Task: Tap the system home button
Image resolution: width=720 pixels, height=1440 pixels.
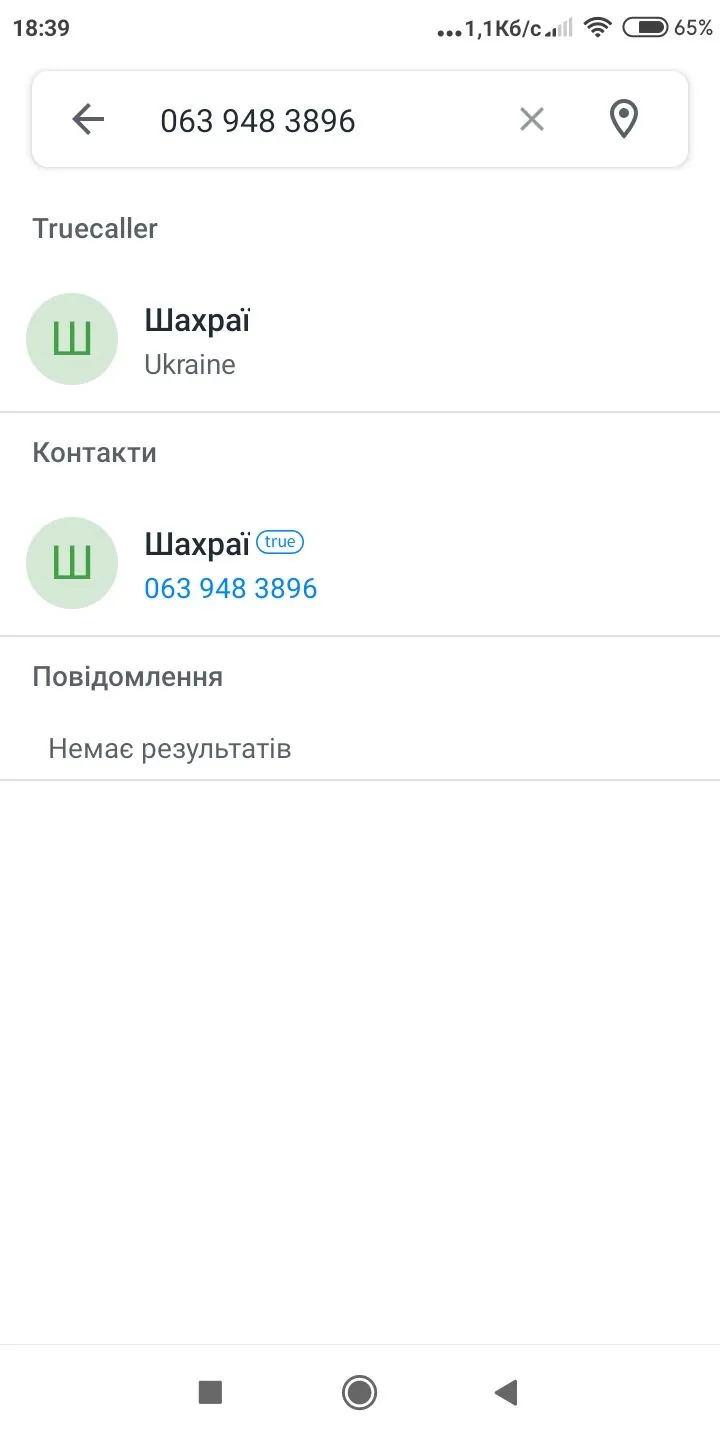Action: click(359, 1391)
